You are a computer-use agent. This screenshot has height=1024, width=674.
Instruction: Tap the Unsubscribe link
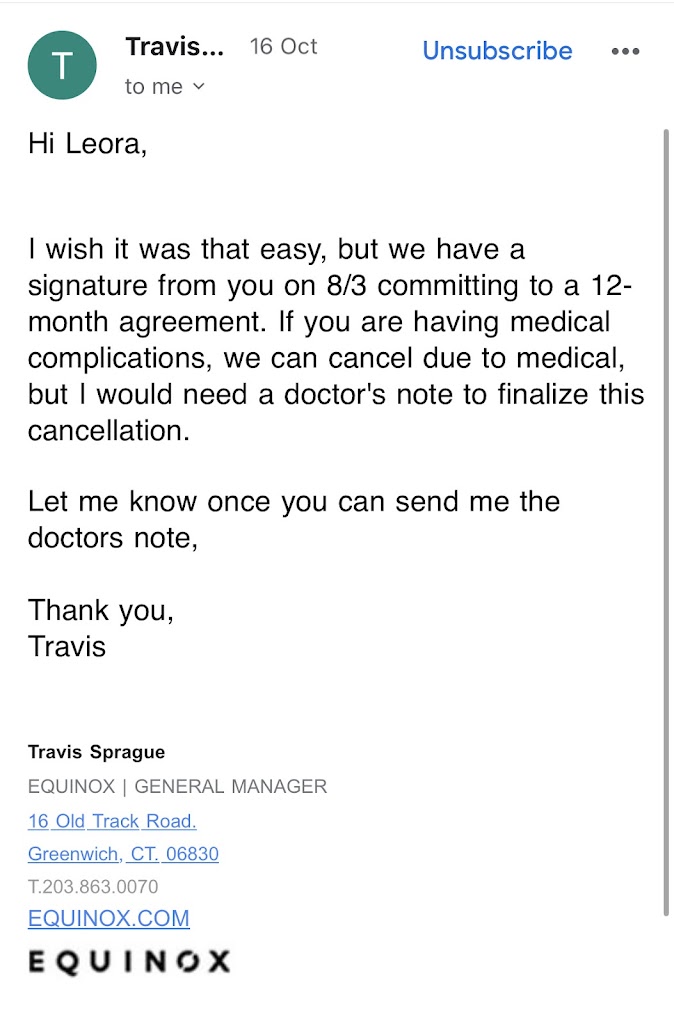(x=497, y=51)
